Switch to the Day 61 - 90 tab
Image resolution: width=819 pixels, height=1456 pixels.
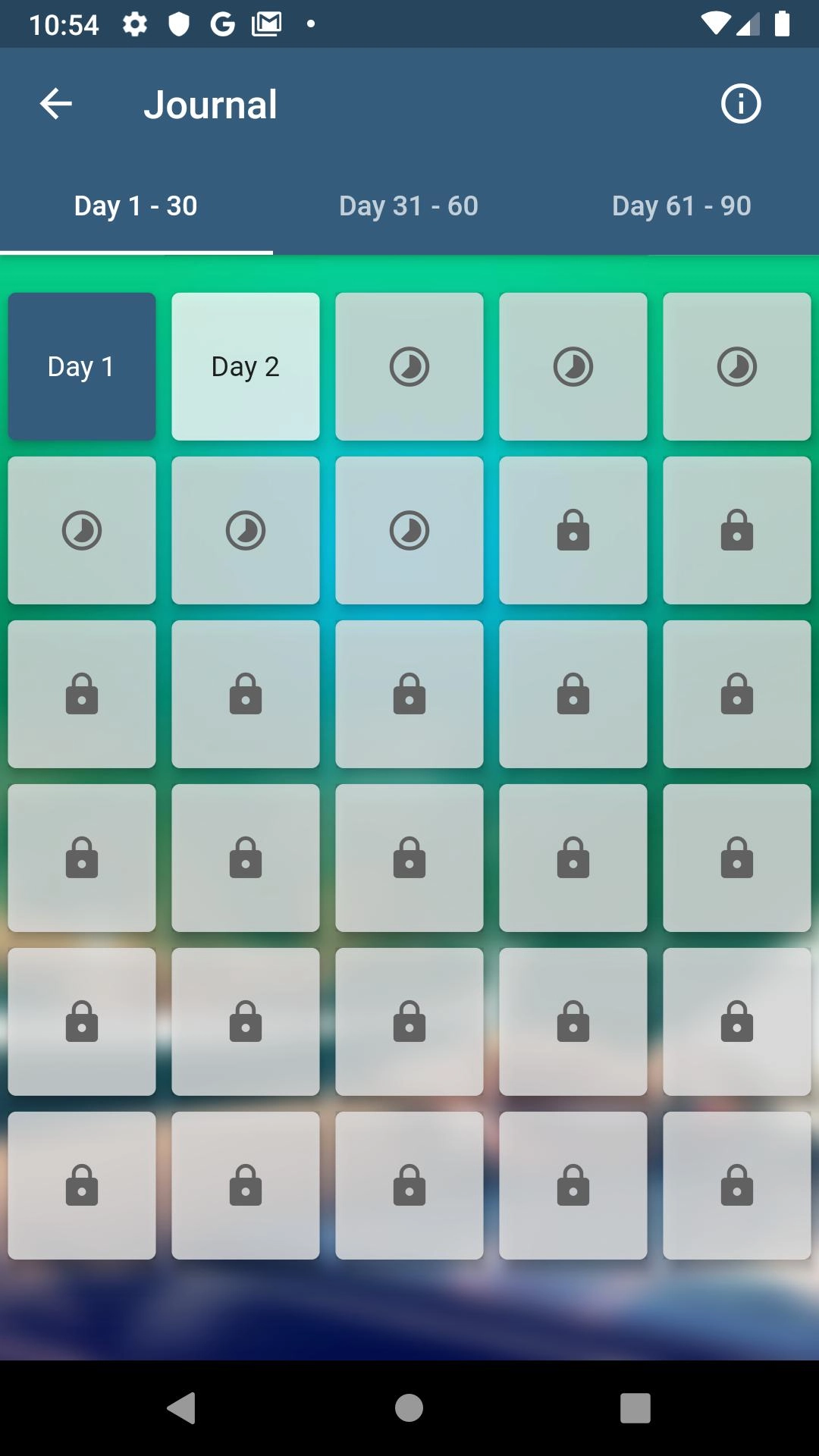click(681, 206)
